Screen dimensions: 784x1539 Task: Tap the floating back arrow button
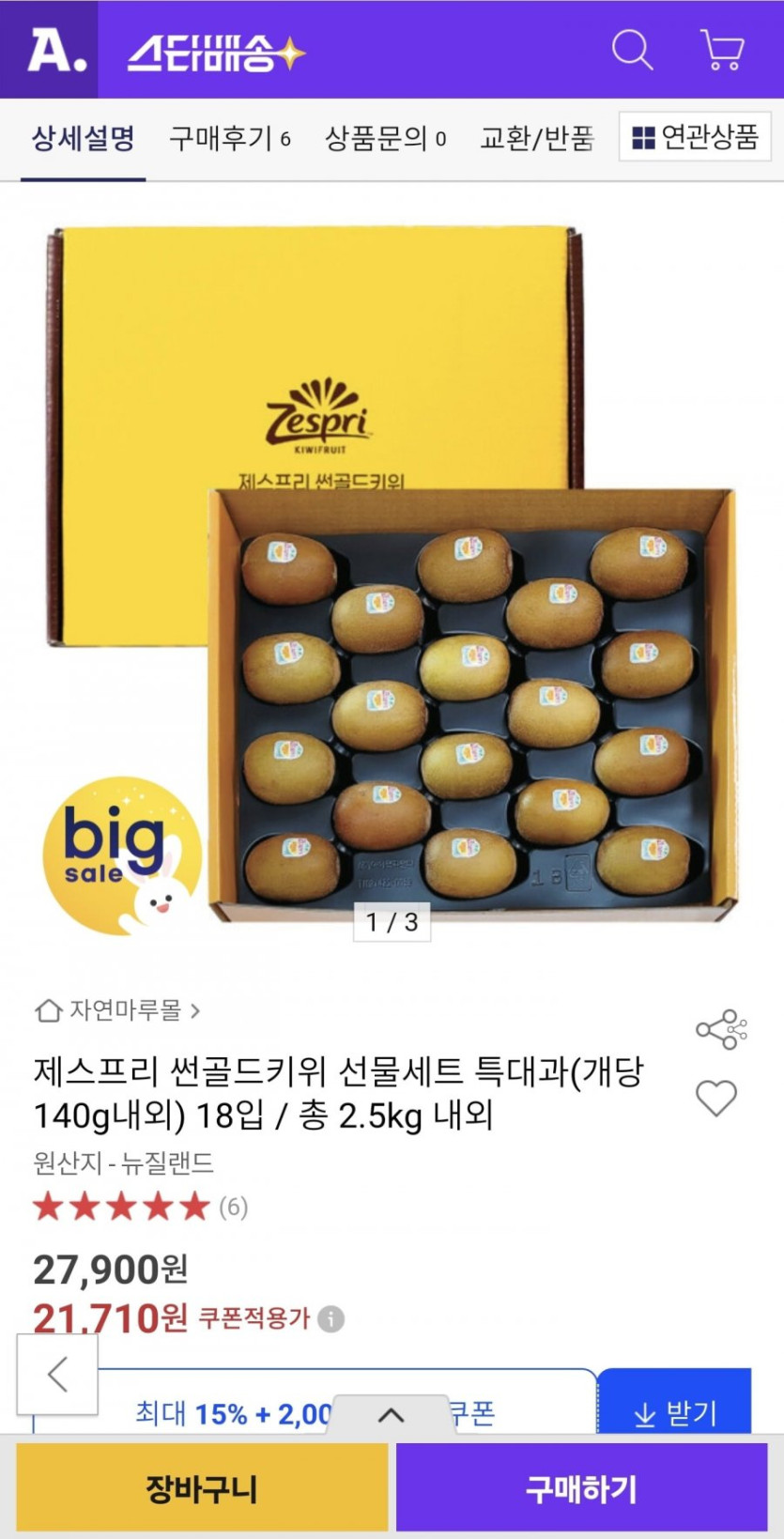coord(57,1375)
